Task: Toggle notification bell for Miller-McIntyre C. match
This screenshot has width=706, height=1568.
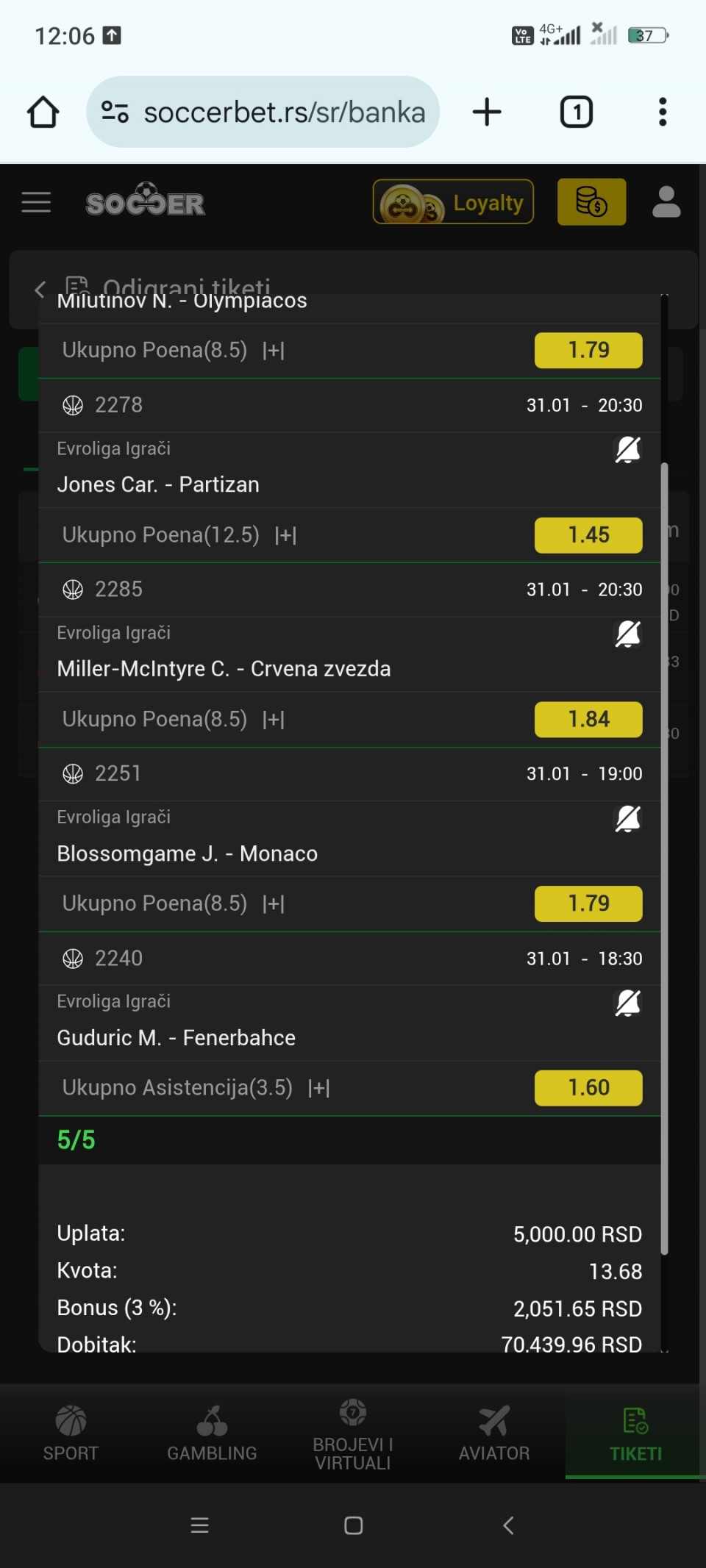Action: click(x=628, y=634)
